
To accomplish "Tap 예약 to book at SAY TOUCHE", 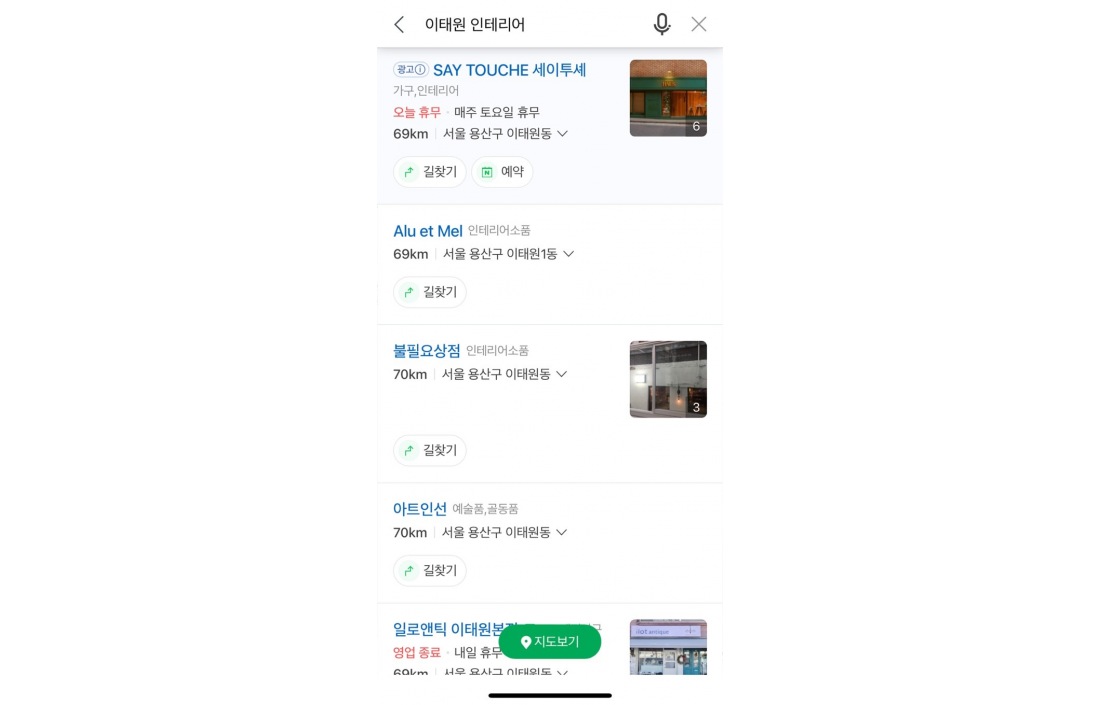I will point(502,172).
